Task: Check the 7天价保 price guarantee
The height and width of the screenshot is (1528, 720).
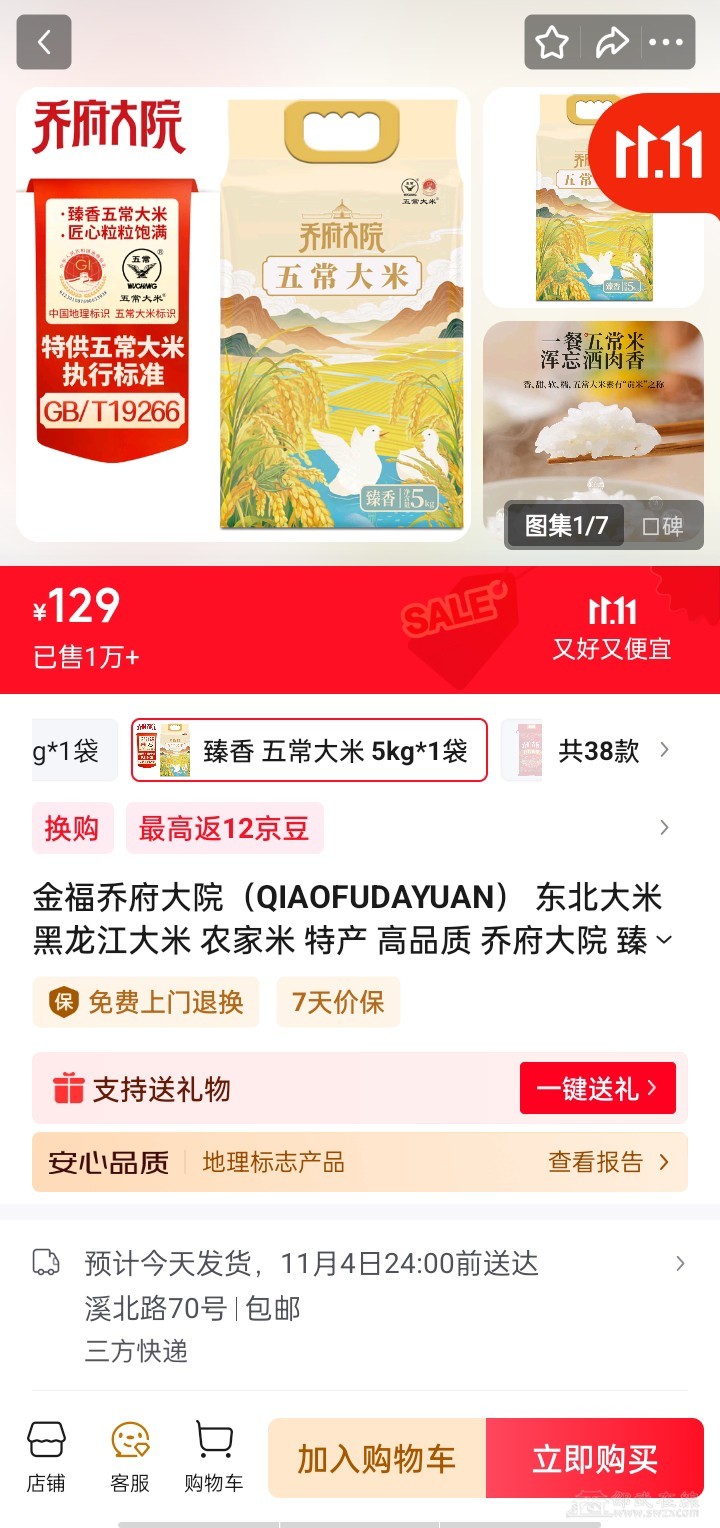Action: pos(338,1002)
